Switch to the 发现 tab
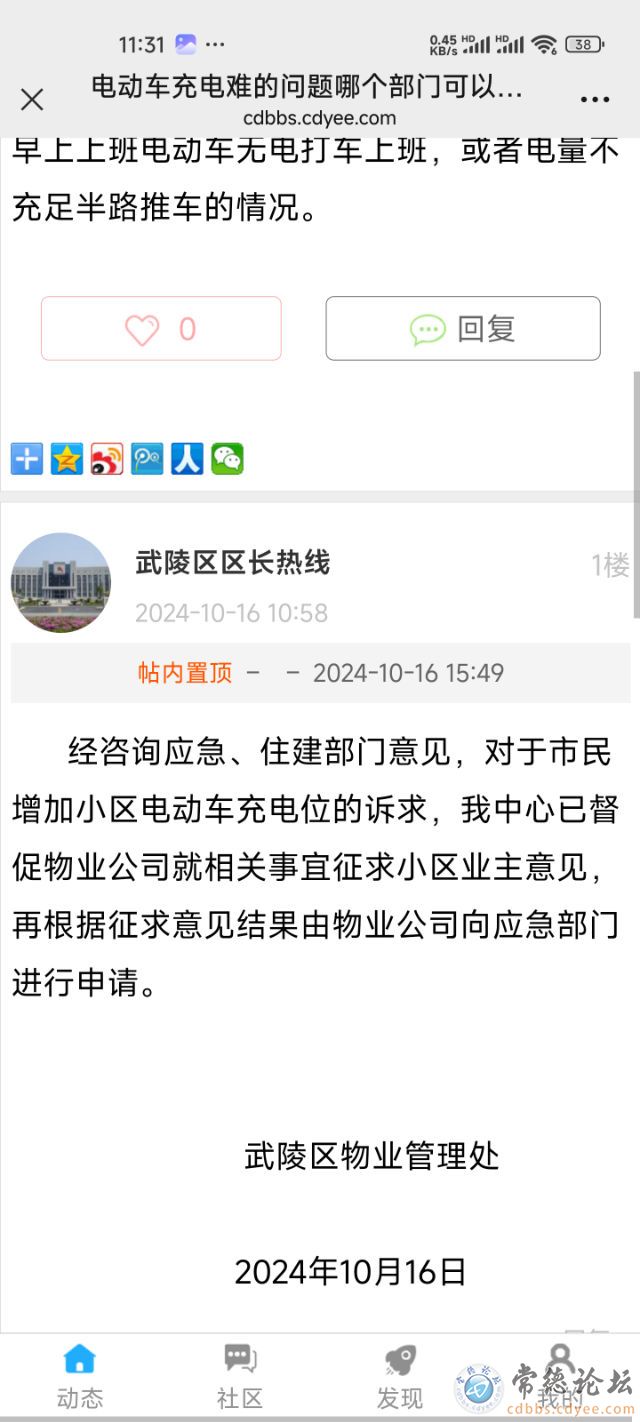The height and width of the screenshot is (1422, 640). [x=399, y=1375]
